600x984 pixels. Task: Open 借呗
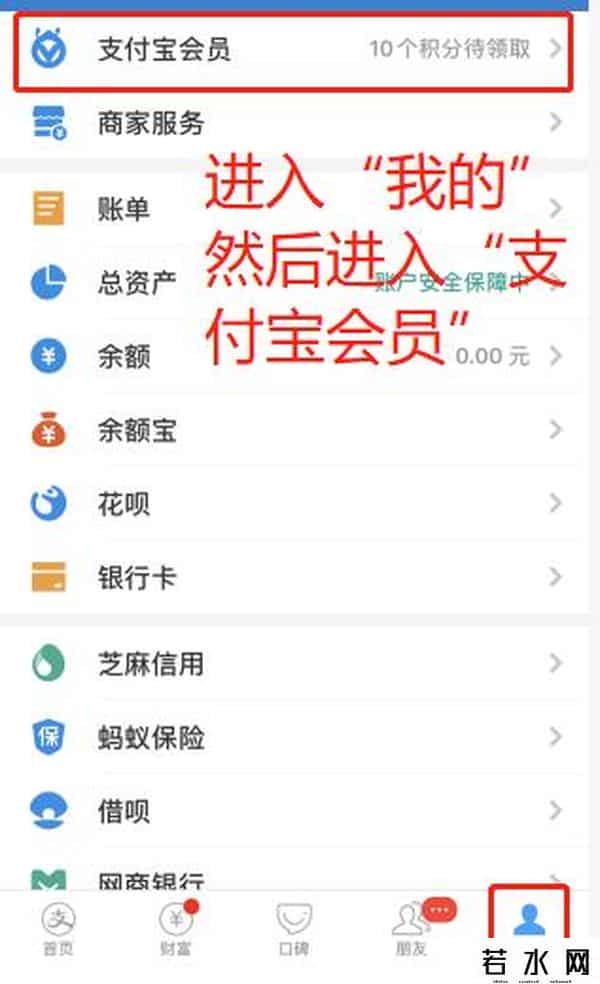290,810
